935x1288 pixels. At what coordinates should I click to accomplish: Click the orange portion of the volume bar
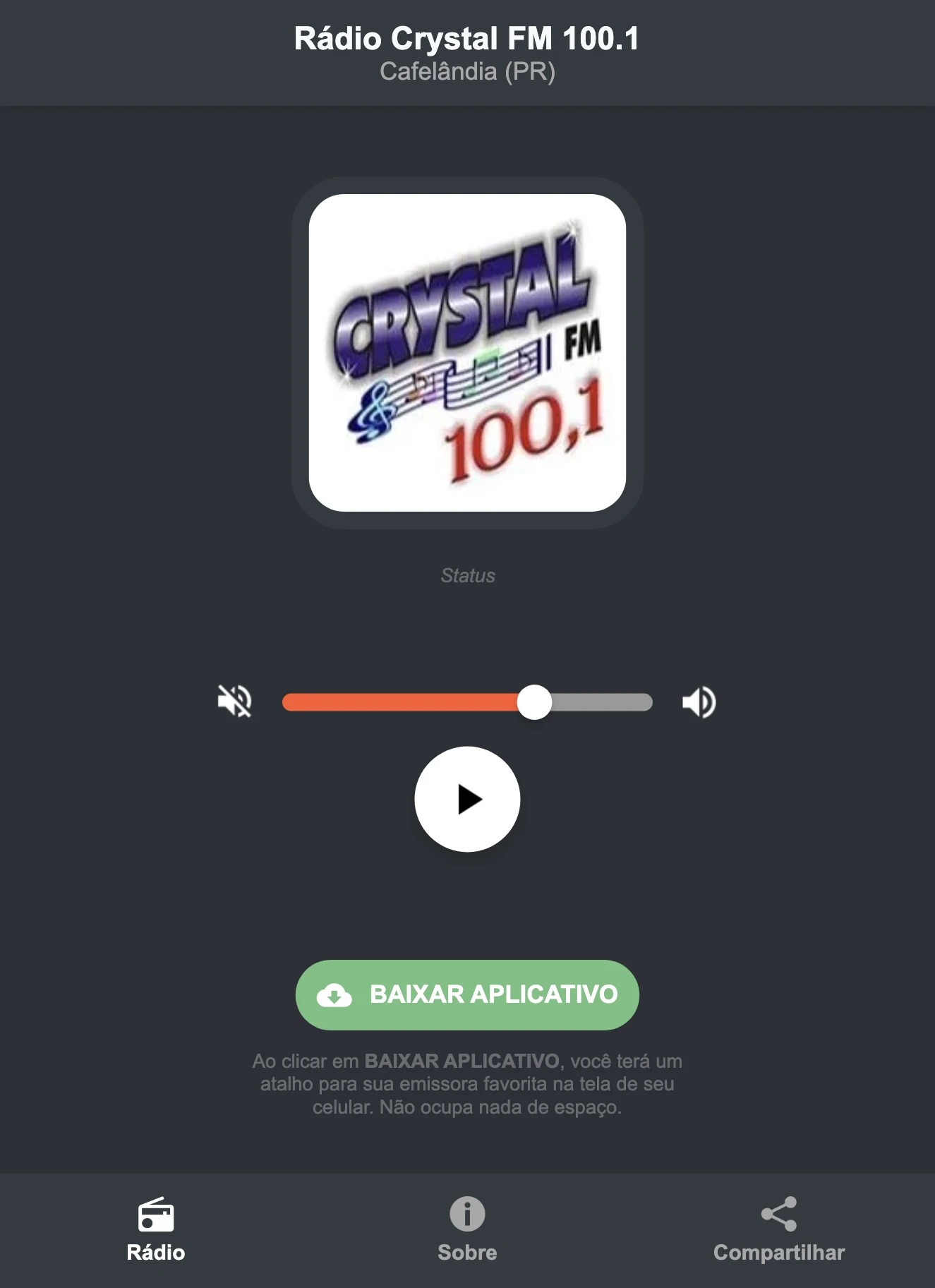click(x=402, y=701)
